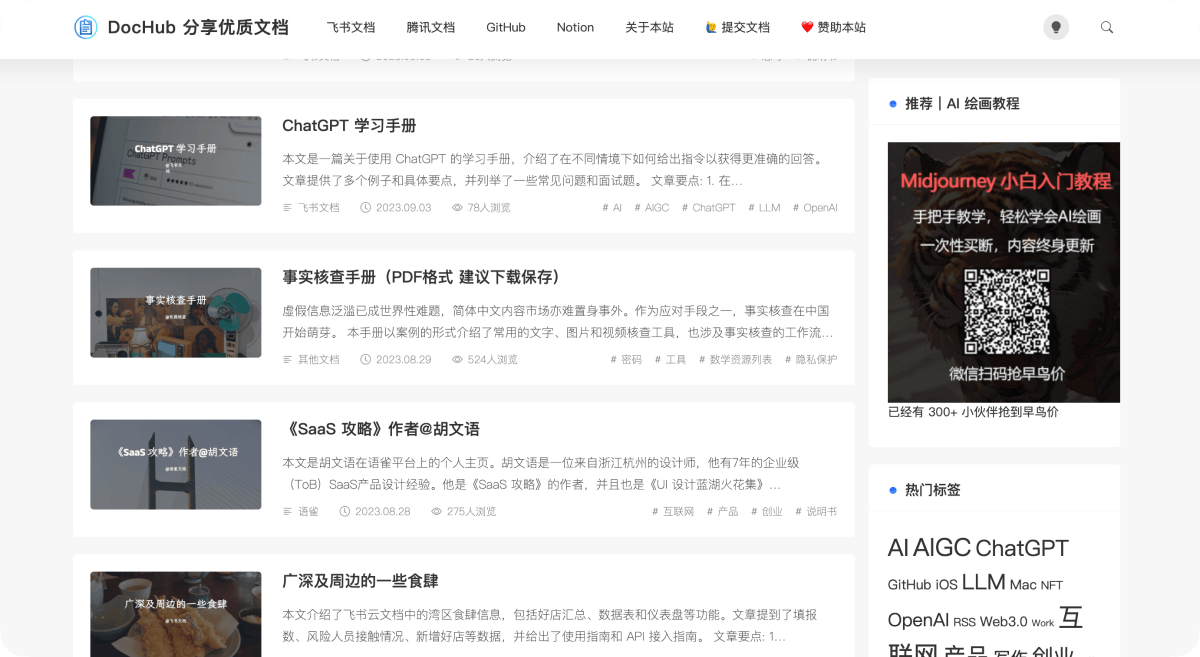This screenshot has height=657, width=1200.
Task: Tap the 密码 tag under 事实核查手册
Action: pyautogui.click(x=626, y=360)
